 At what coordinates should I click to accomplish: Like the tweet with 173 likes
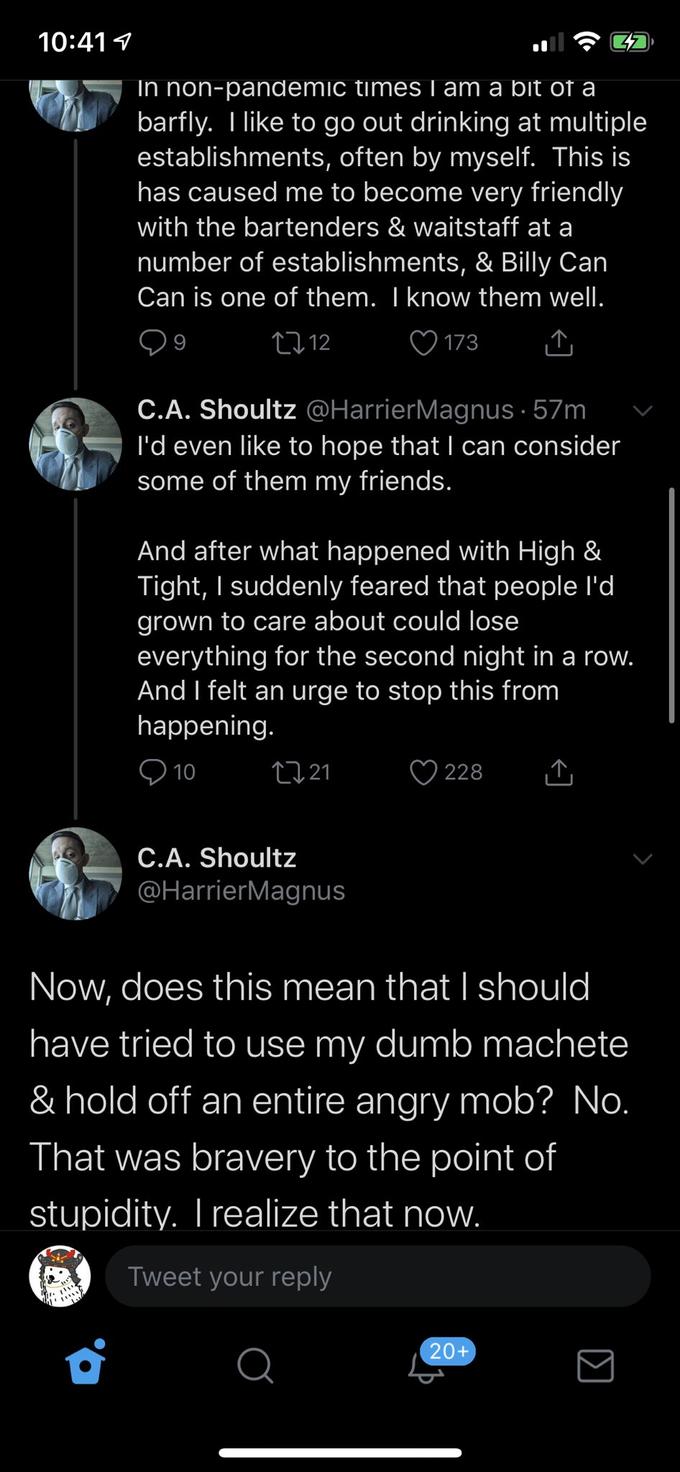point(424,343)
